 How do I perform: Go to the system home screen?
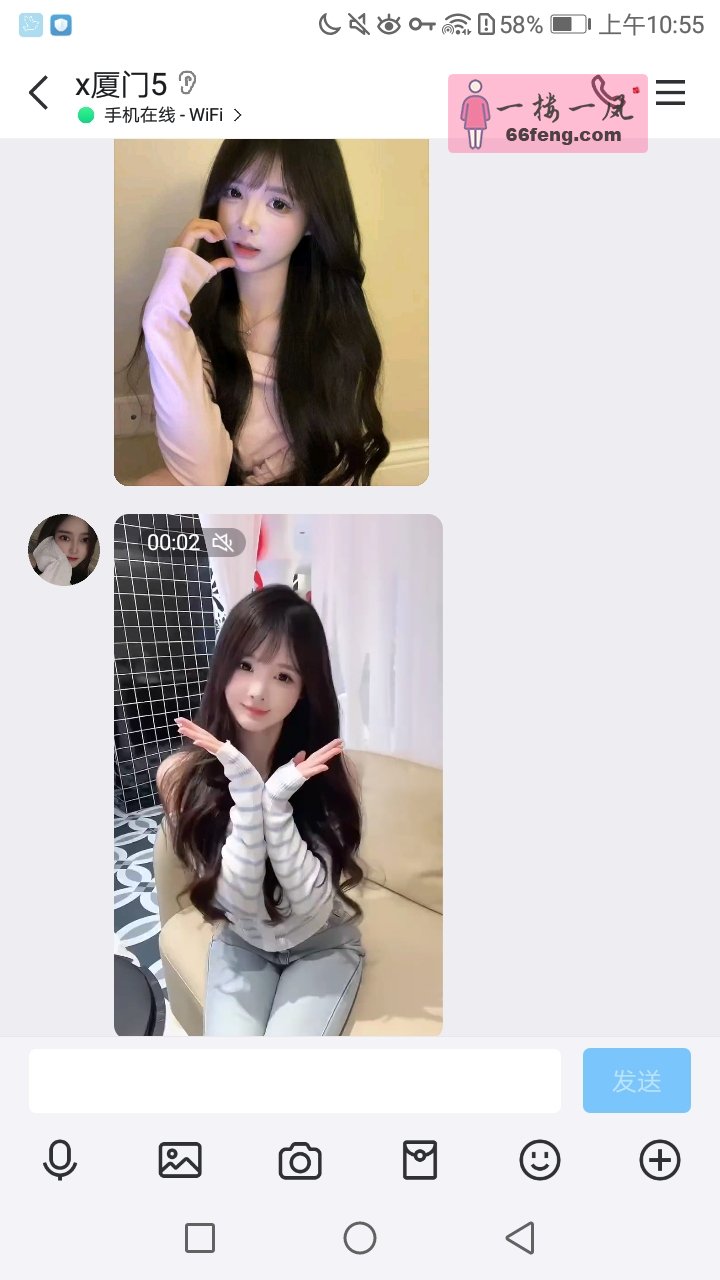coord(360,1238)
